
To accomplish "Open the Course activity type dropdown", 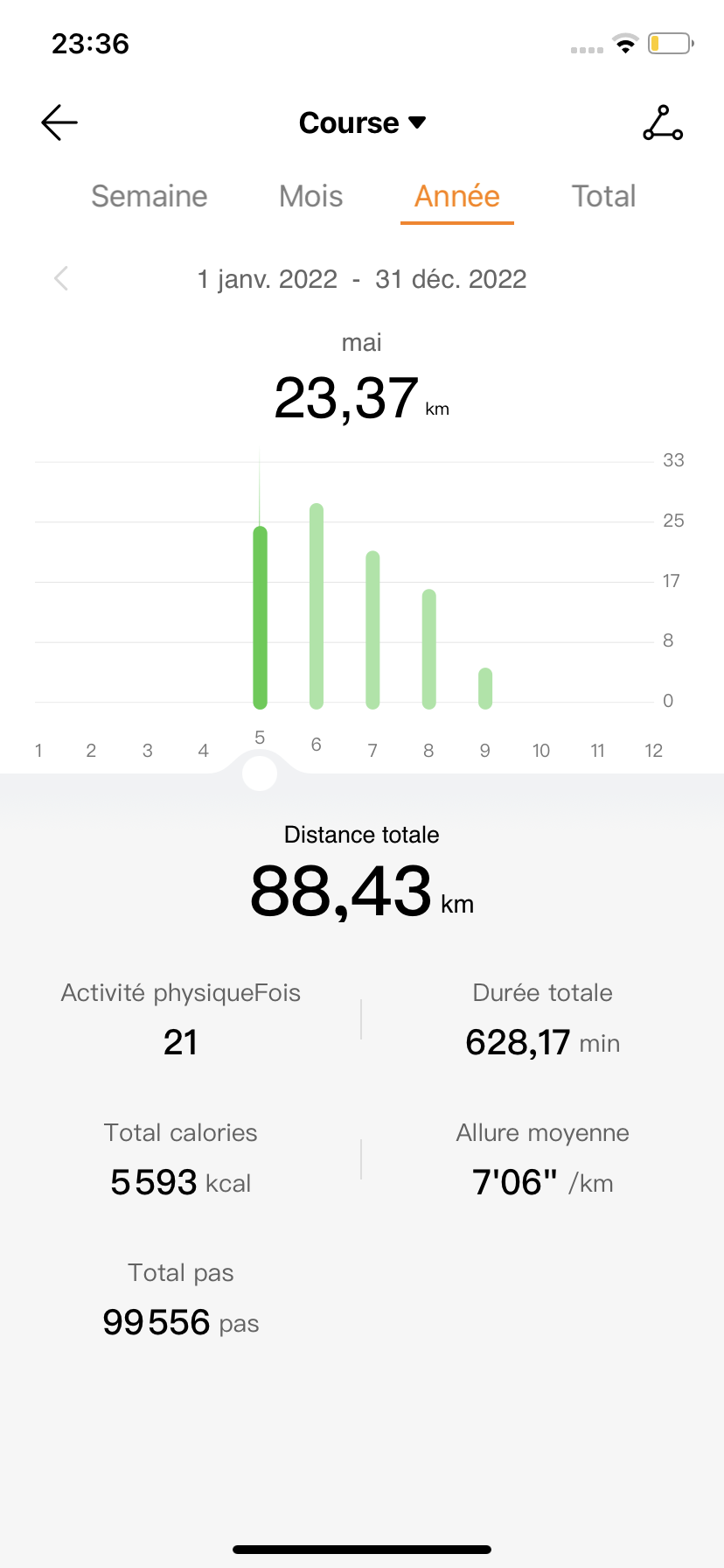I will click(x=362, y=123).
